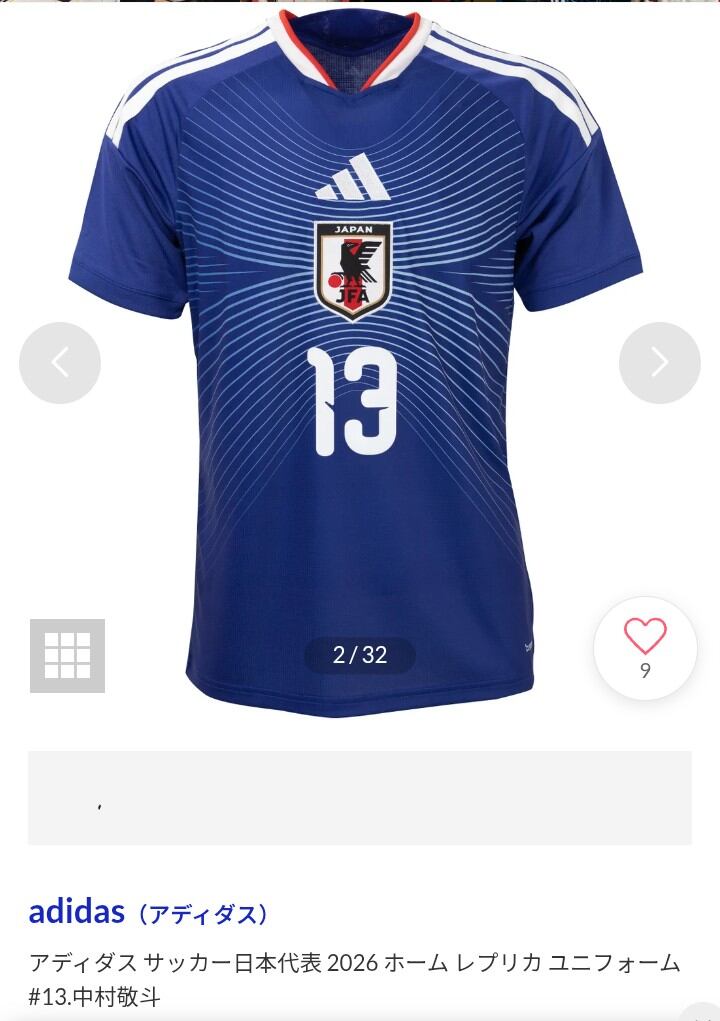720x1021 pixels.
Task: Show the next product image
Action: (x=659, y=363)
